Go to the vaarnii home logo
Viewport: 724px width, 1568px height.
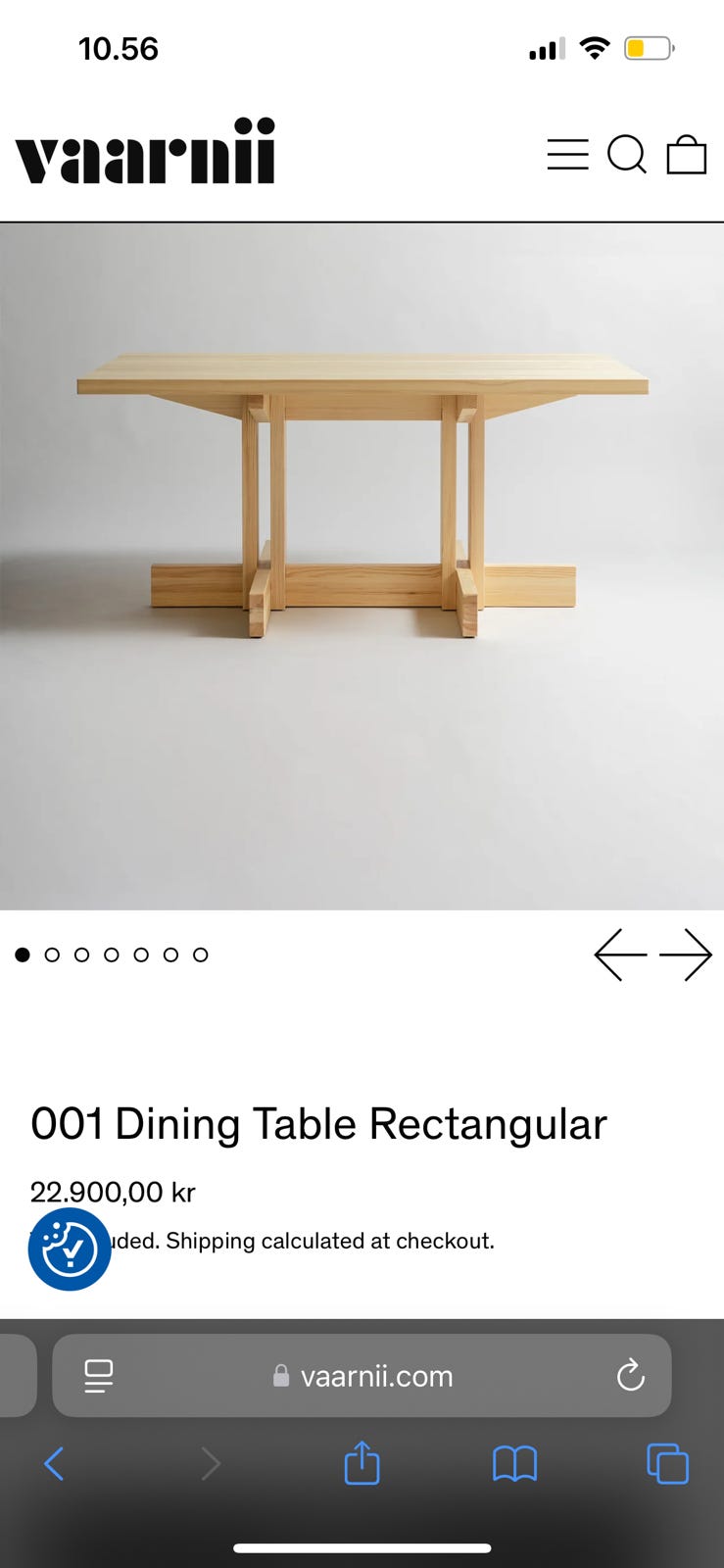pos(145,152)
